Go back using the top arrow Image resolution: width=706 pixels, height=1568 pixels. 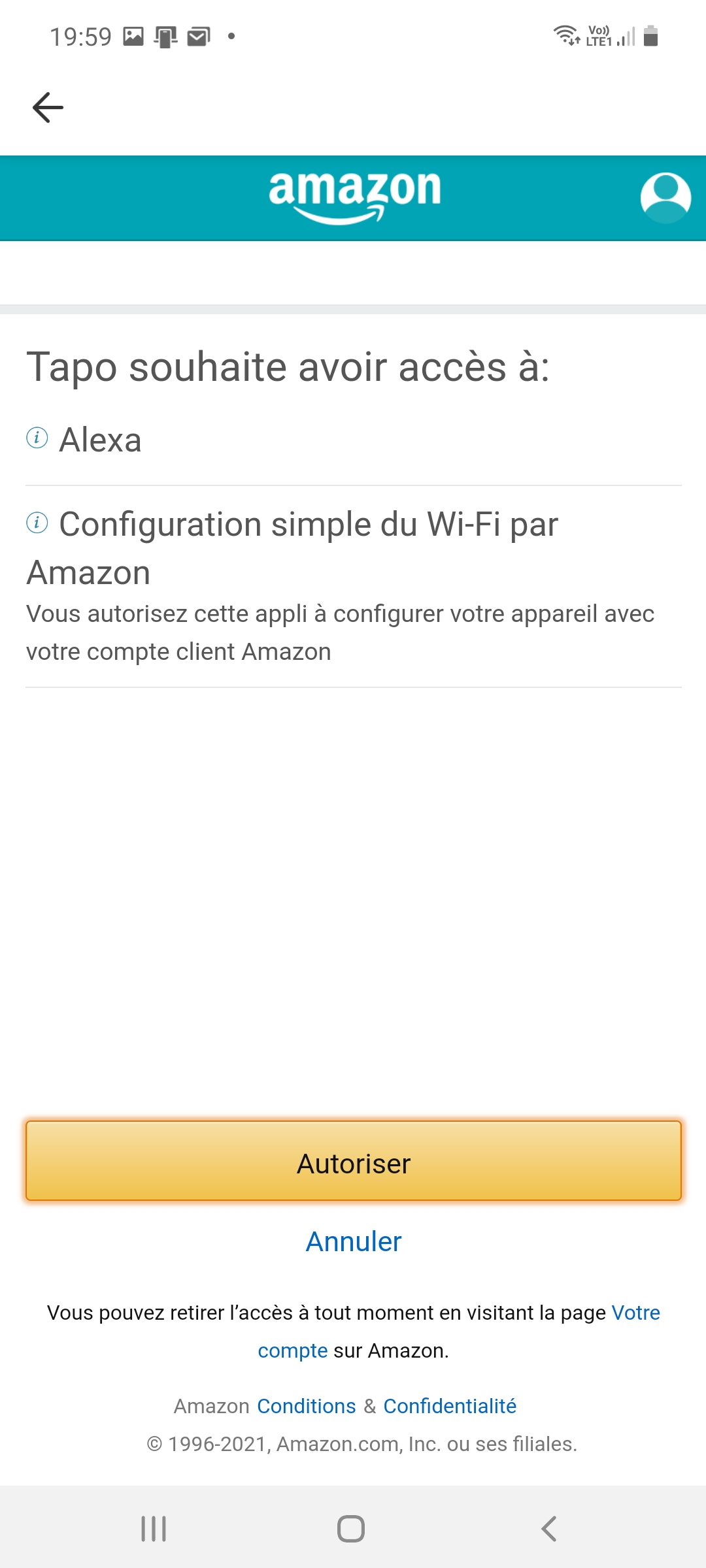tap(48, 108)
